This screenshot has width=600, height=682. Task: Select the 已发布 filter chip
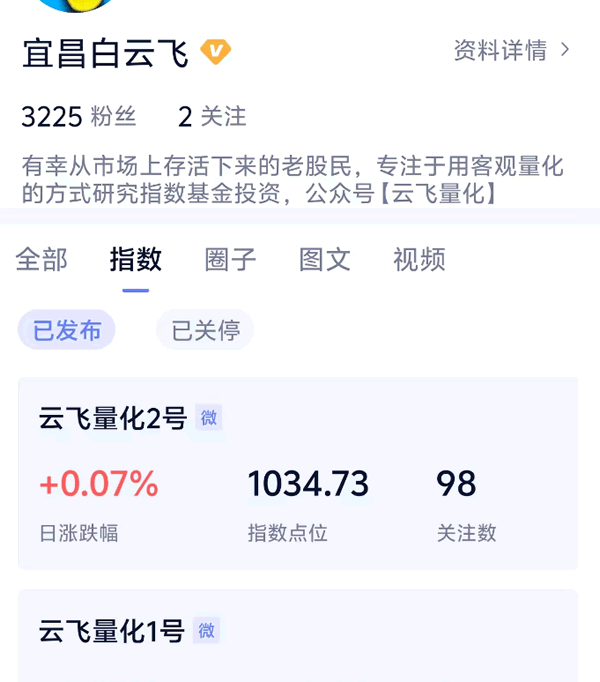click(67, 331)
